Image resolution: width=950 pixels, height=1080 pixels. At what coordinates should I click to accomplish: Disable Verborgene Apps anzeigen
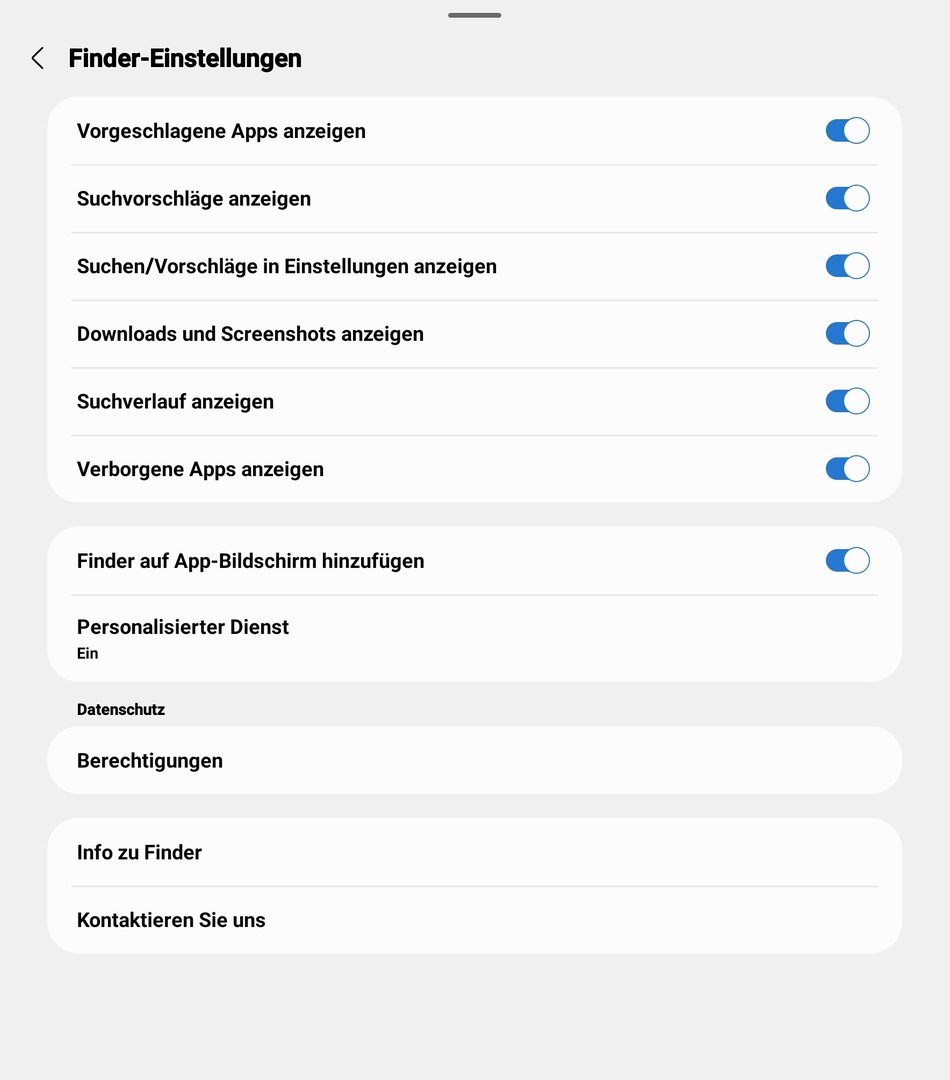[x=847, y=469]
